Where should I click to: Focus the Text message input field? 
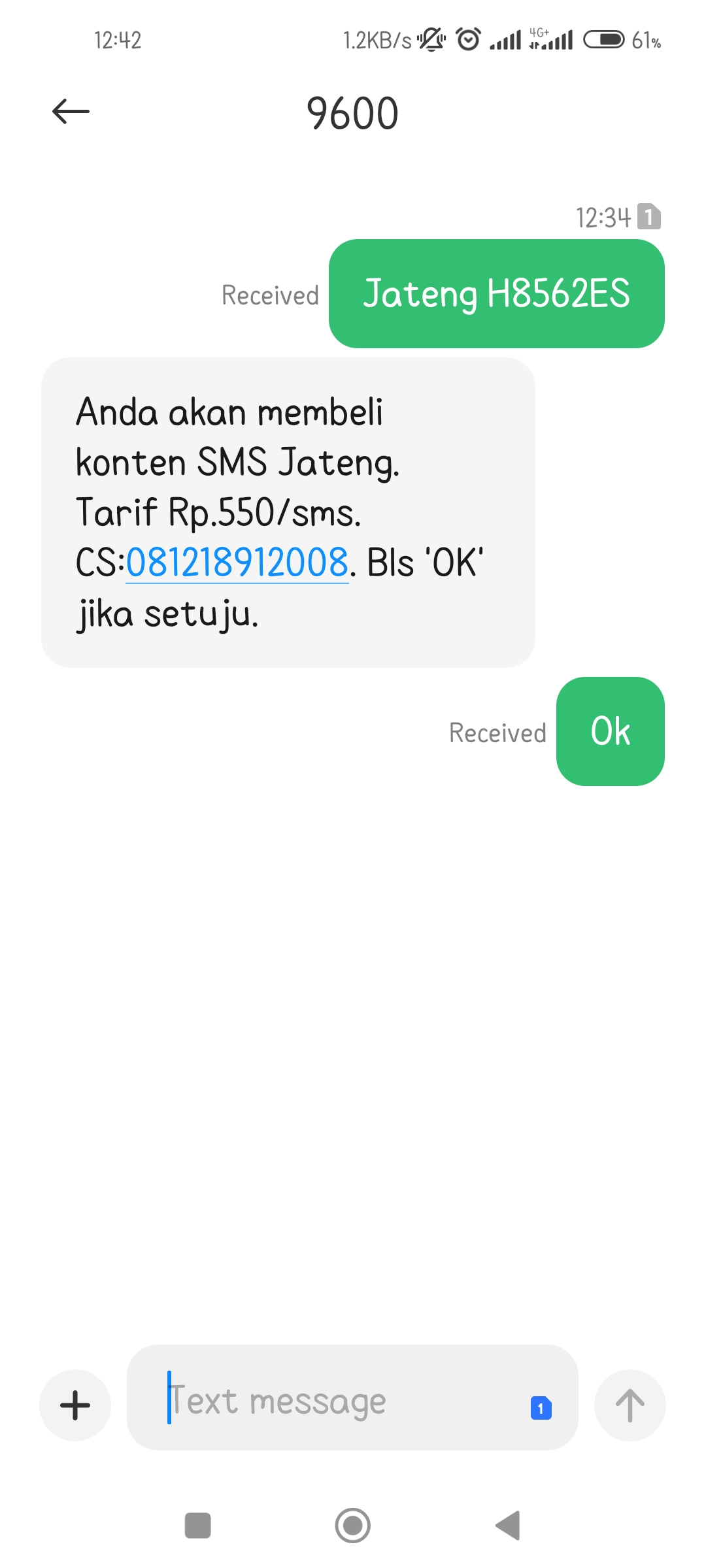340,1401
